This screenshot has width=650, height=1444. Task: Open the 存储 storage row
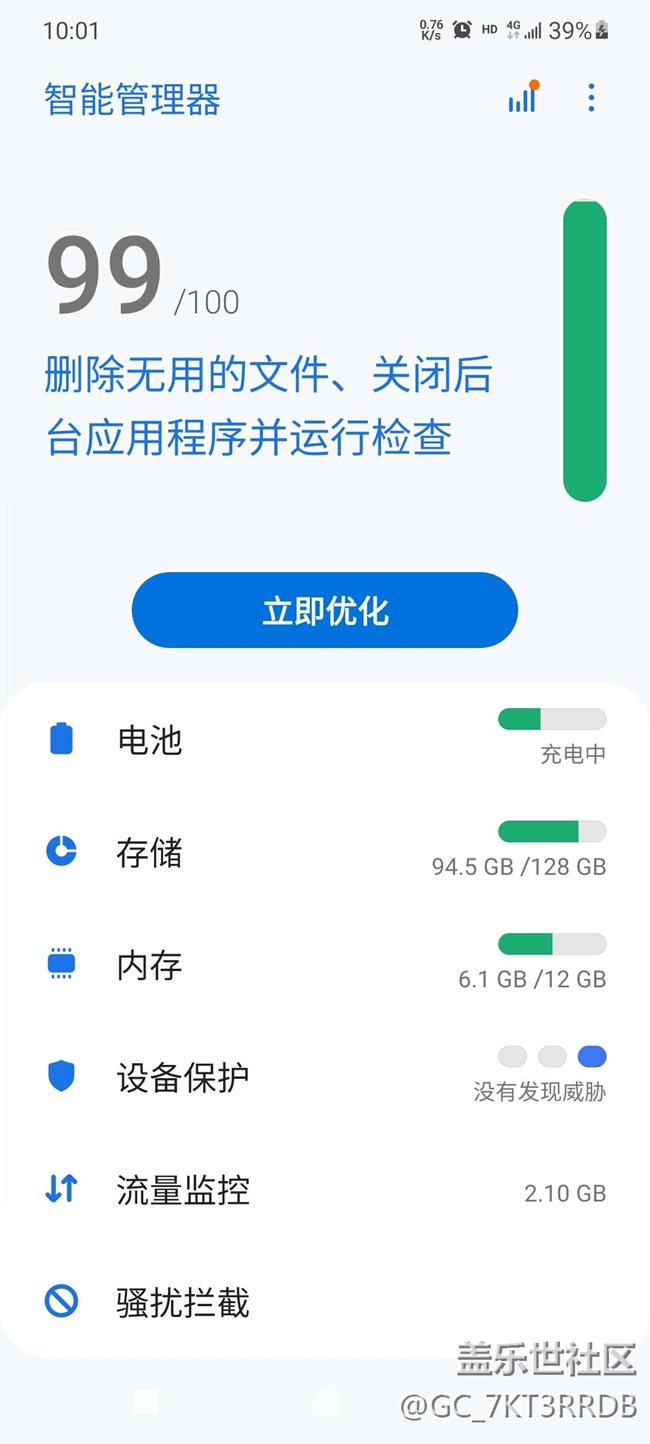pos(325,853)
